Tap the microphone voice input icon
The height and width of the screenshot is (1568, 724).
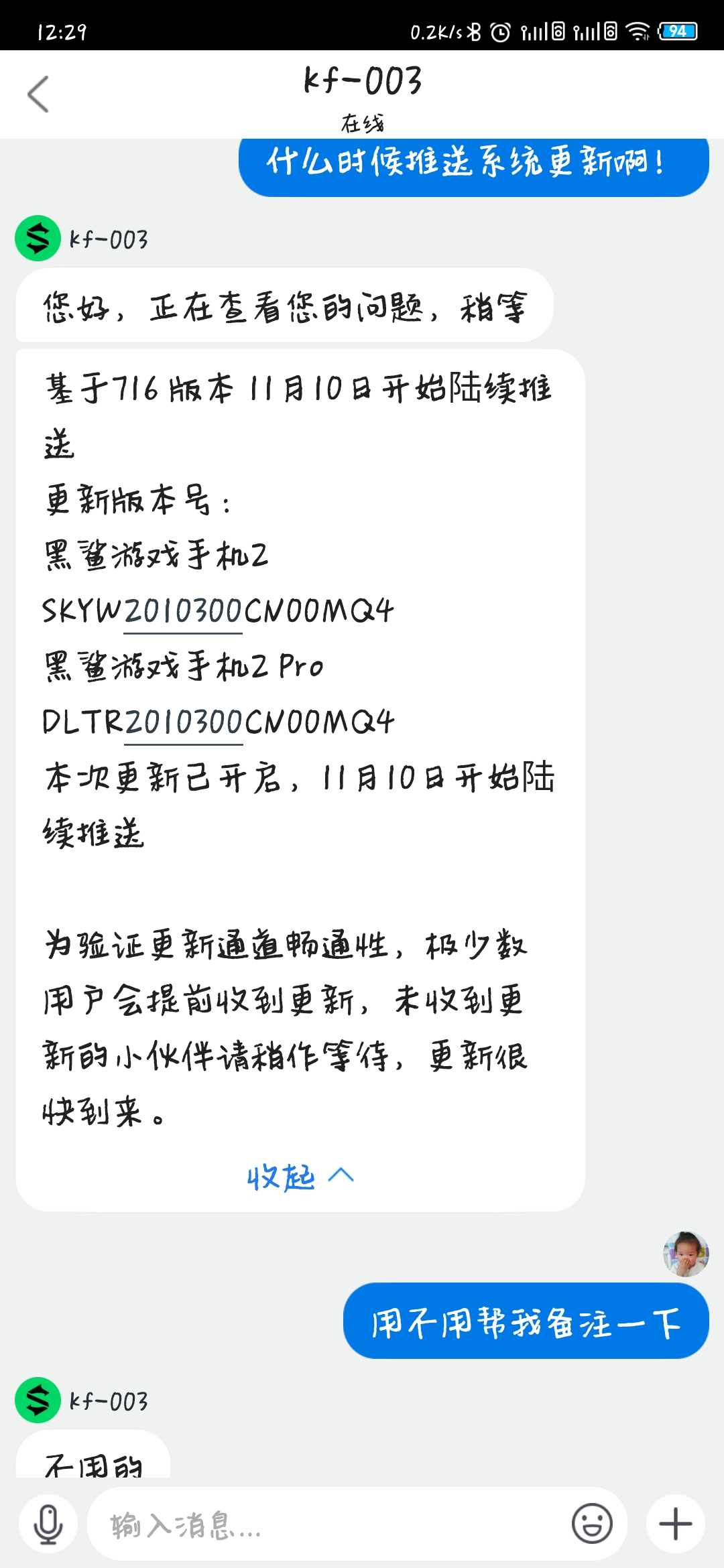pos(48,1524)
